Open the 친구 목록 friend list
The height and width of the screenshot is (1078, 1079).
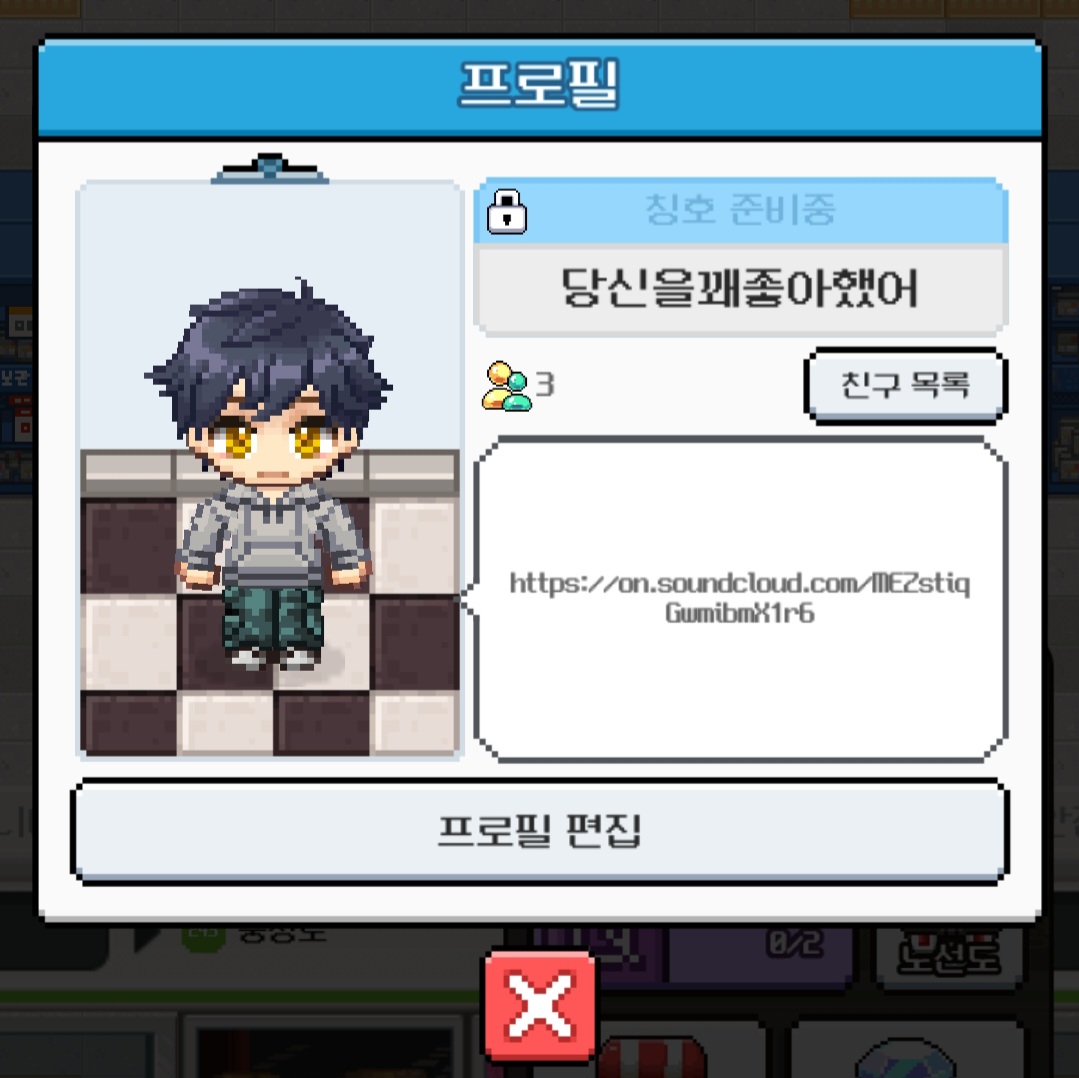pyautogui.click(x=906, y=384)
